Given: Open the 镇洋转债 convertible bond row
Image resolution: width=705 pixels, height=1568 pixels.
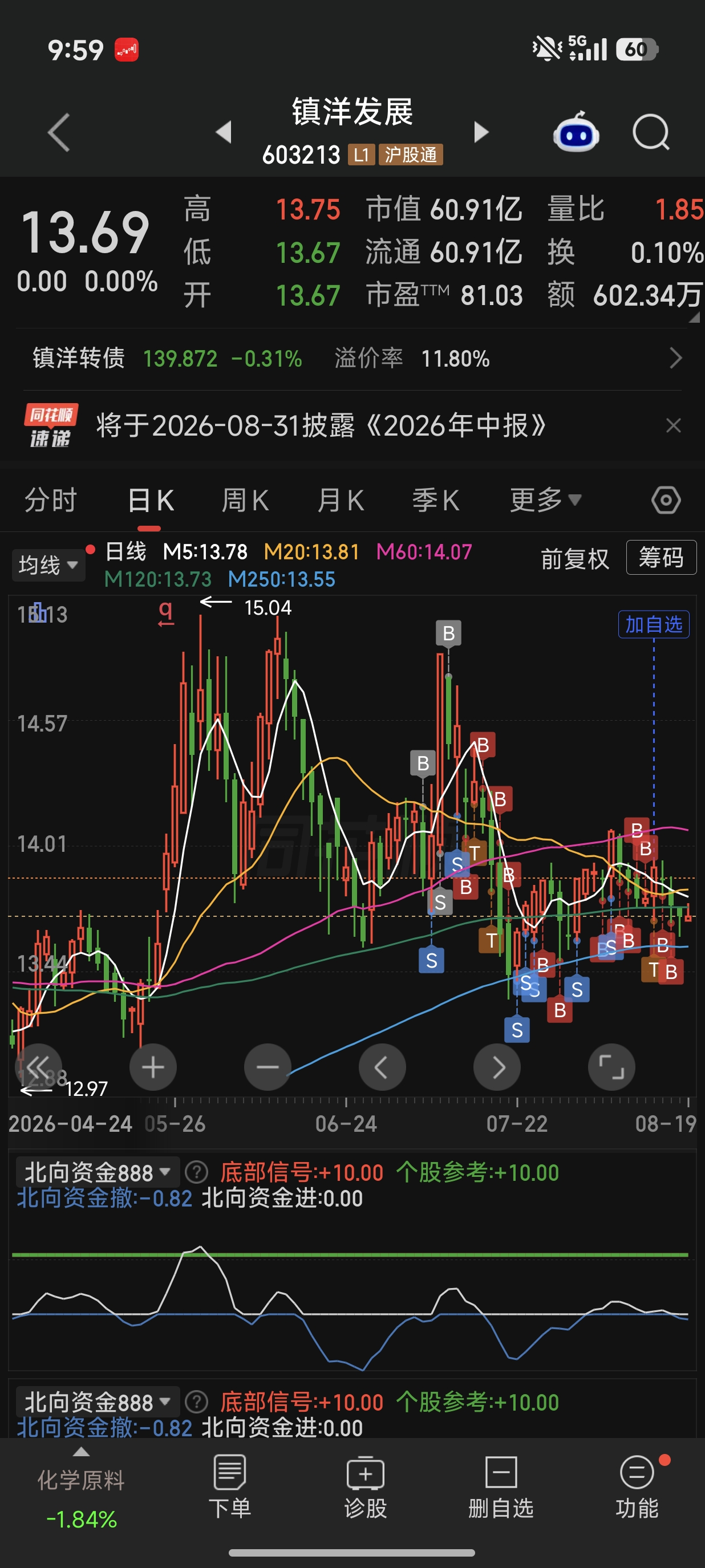Looking at the screenshot, I should pyautogui.click(x=352, y=359).
